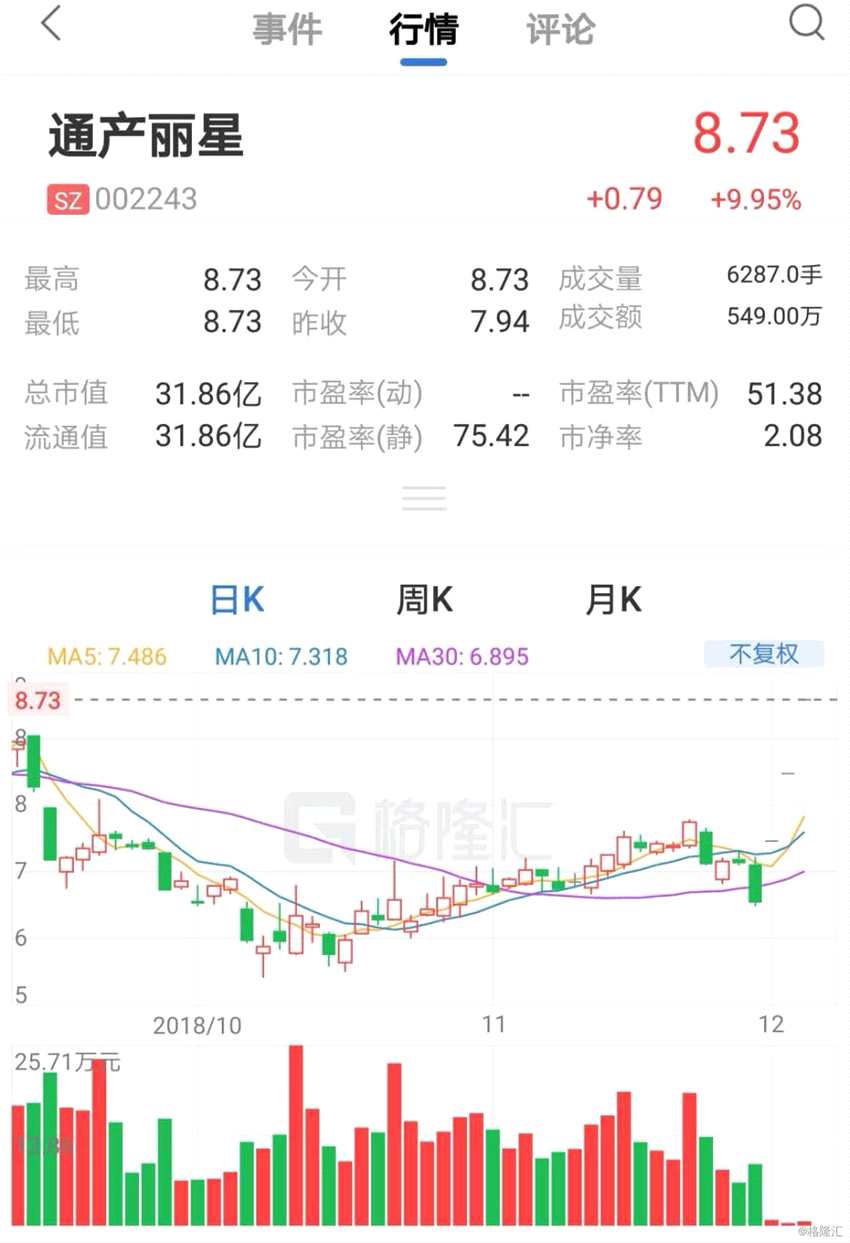Toggle MA5 moving average display
This screenshot has height=1243, width=850.
pos(103,659)
